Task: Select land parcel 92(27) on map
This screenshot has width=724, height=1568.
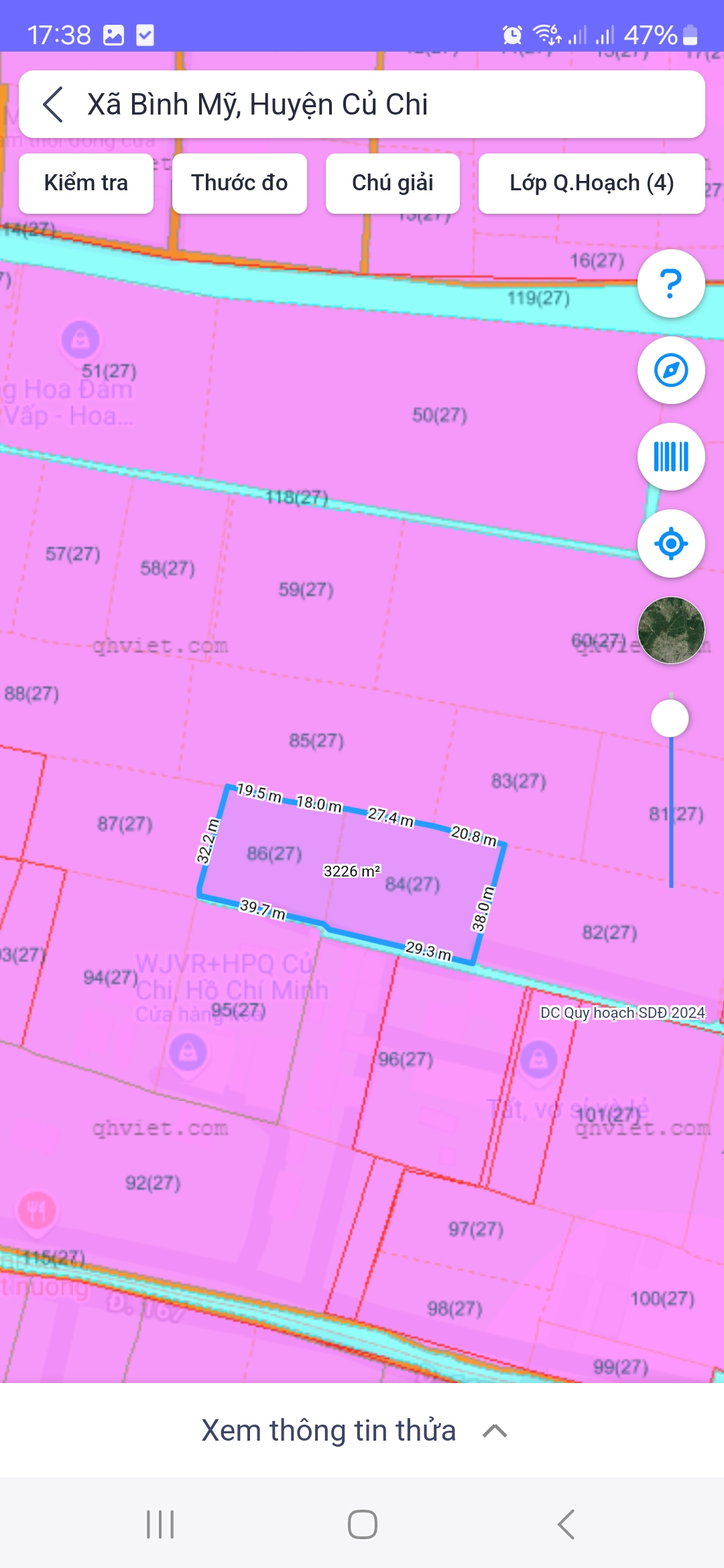Action: pyautogui.click(x=153, y=1183)
